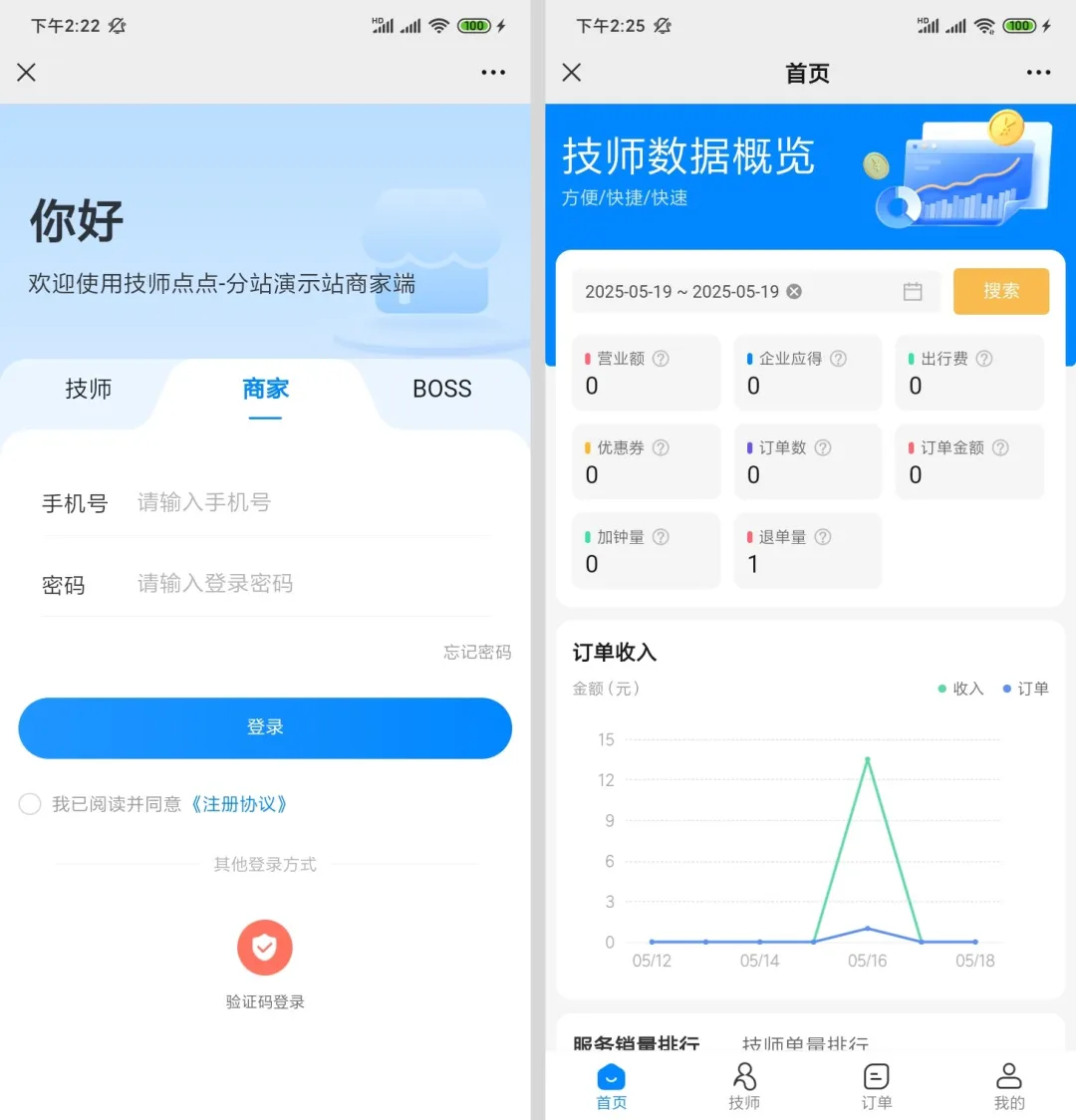The width and height of the screenshot is (1076, 1120).
Task: Open the 《注册协议》 link
Action: [x=239, y=804]
